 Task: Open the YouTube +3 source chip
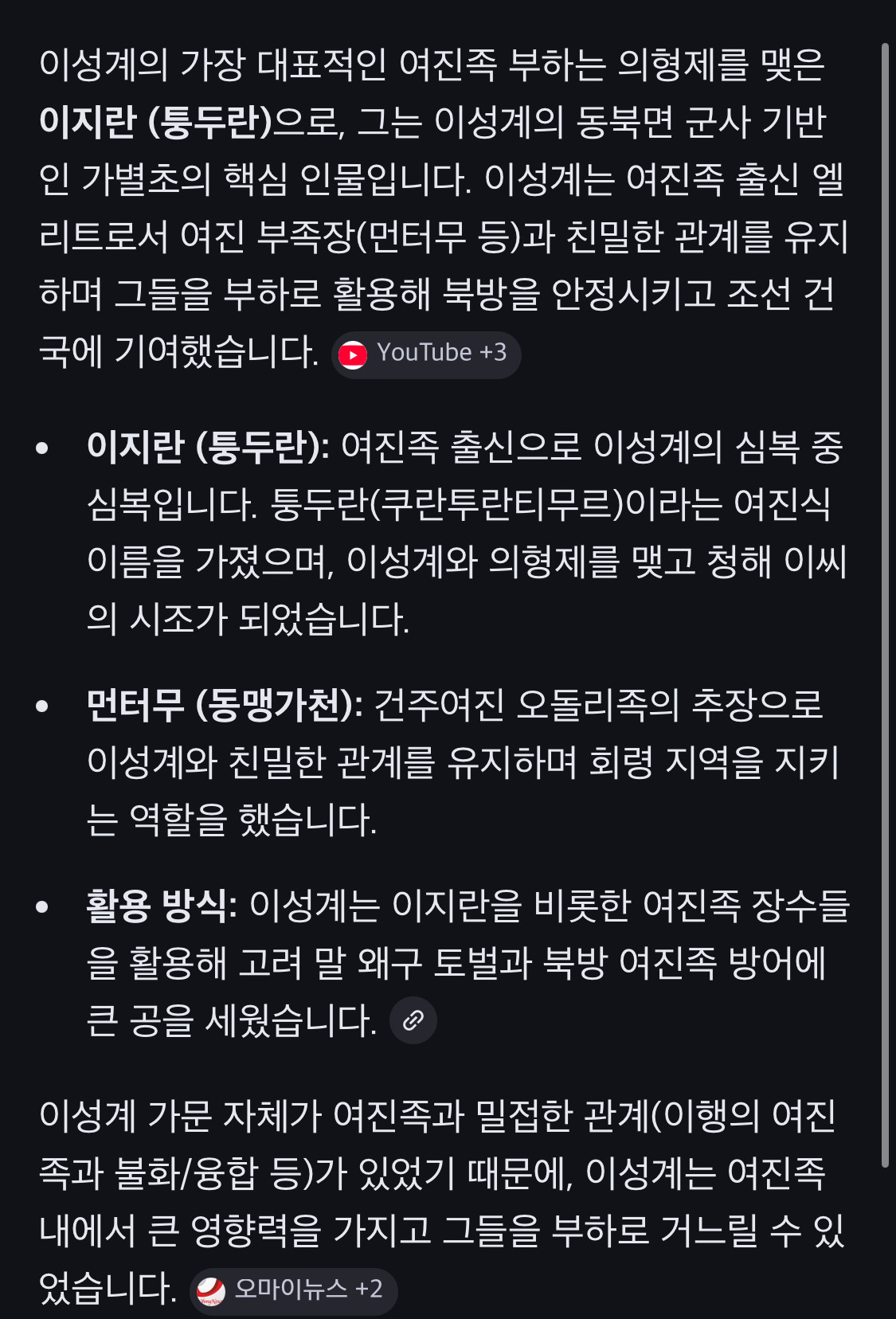coord(426,354)
